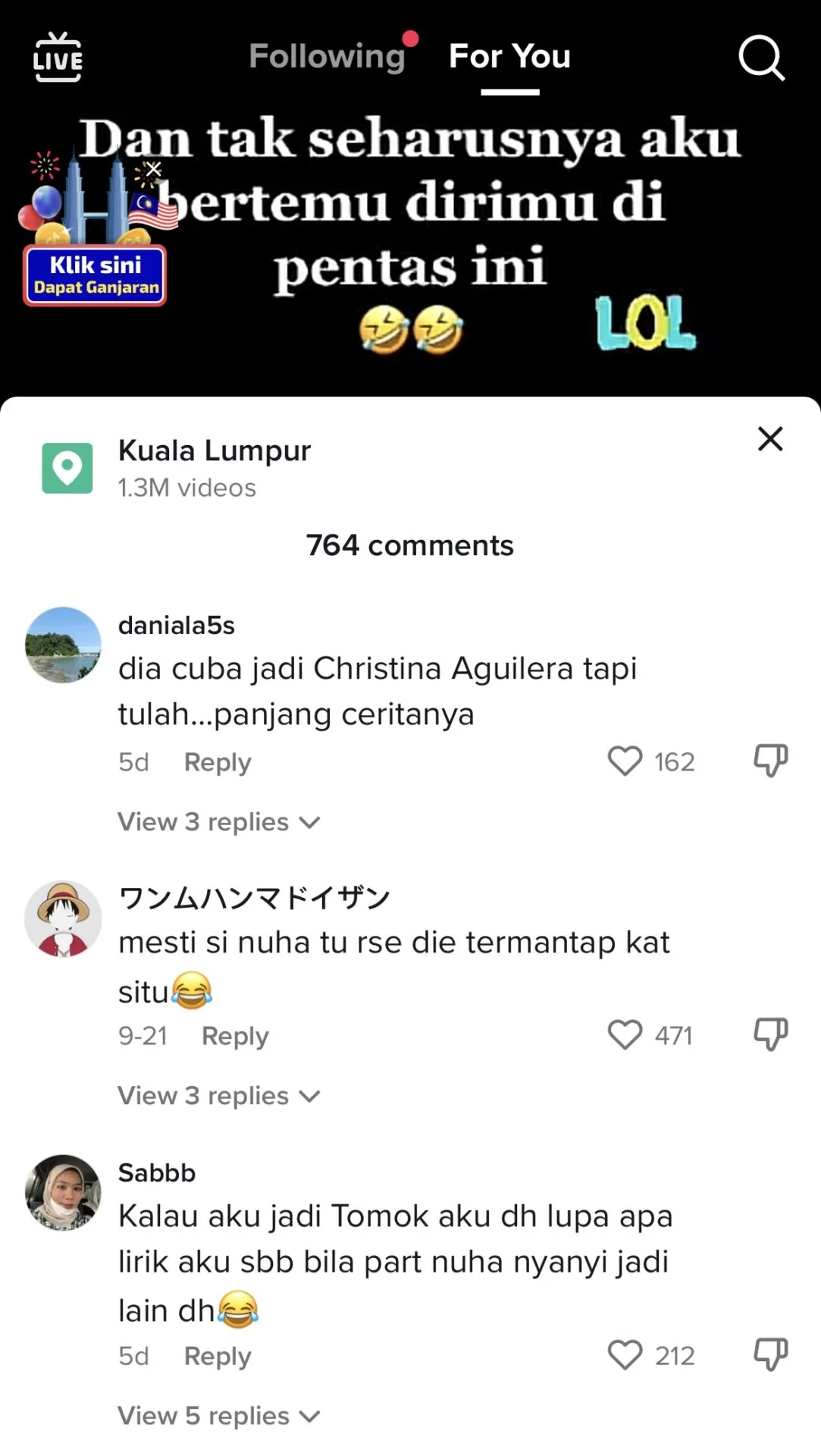Open the Klik sini Dapat Ganjaran promo

tap(95, 275)
